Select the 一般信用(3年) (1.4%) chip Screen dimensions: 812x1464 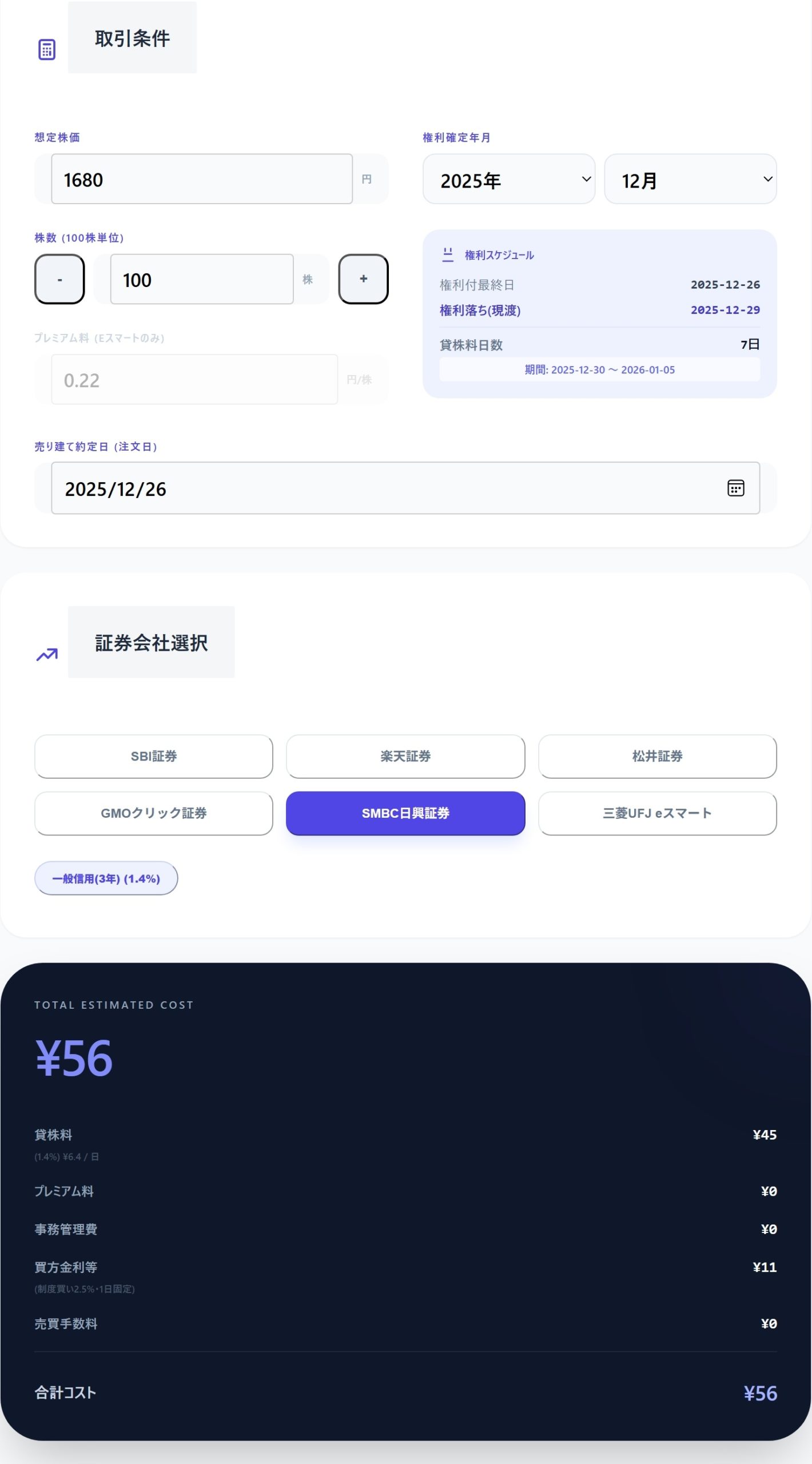tap(106, 878)
